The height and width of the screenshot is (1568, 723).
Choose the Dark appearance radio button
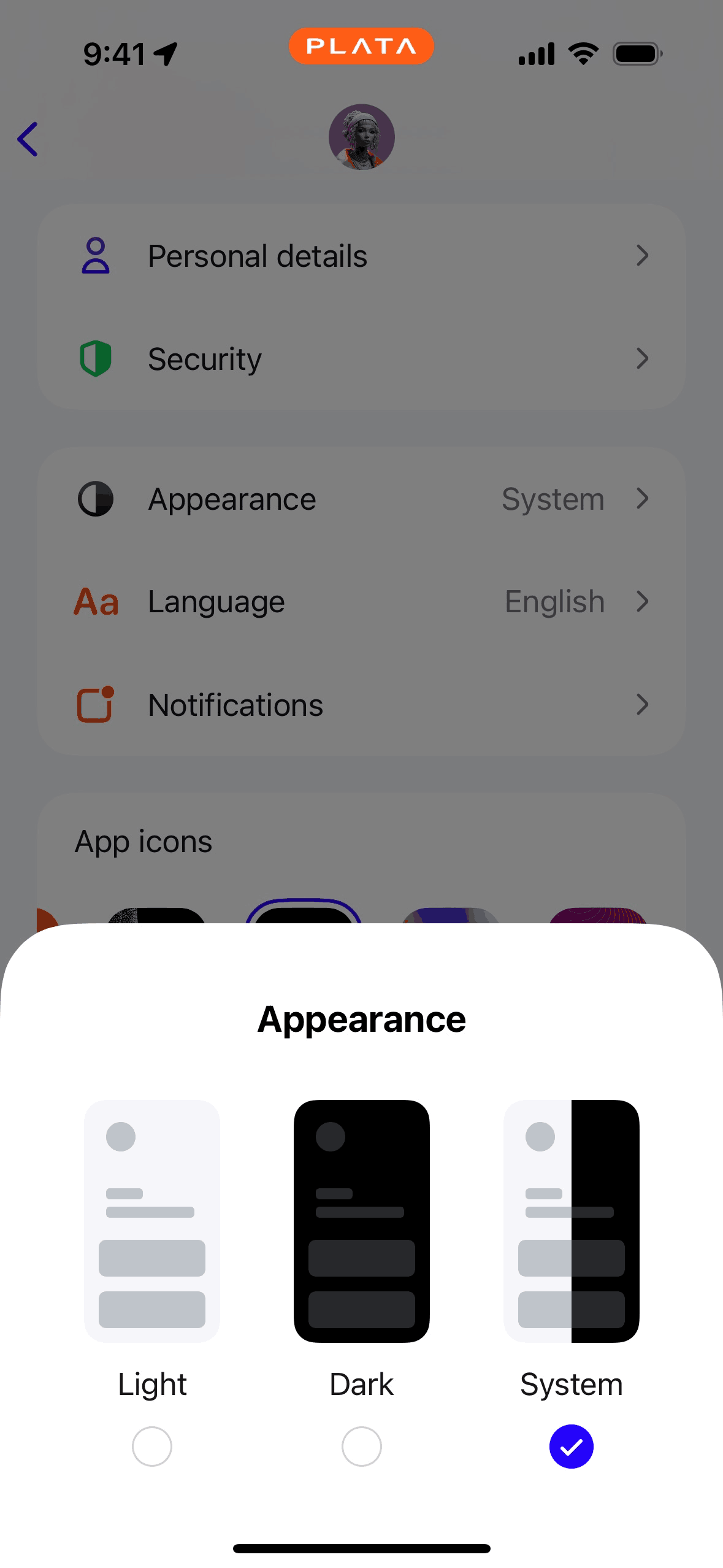tap(362, 1446)
